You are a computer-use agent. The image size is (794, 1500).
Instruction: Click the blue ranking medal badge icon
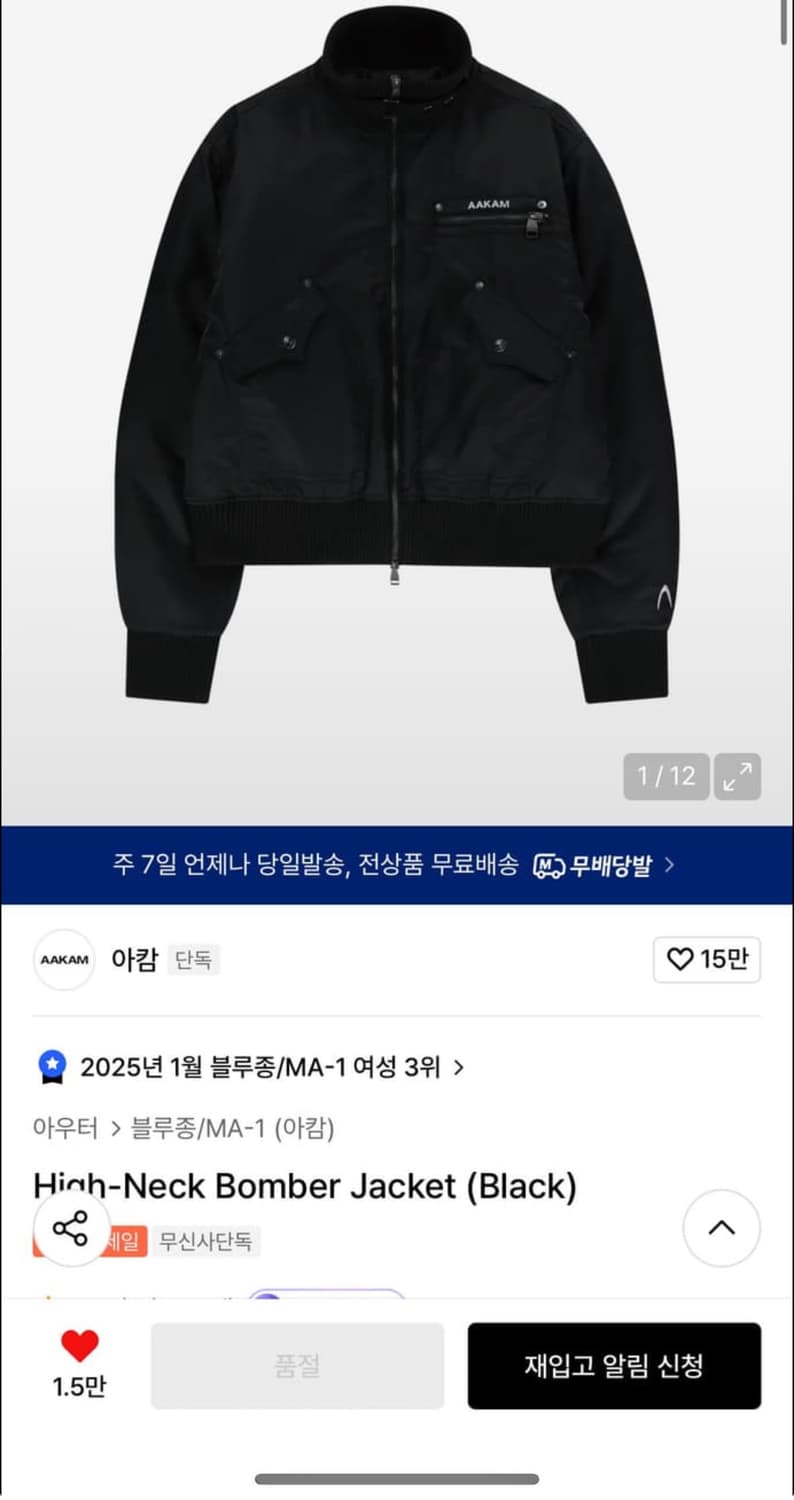click(x=50, y=1066)
